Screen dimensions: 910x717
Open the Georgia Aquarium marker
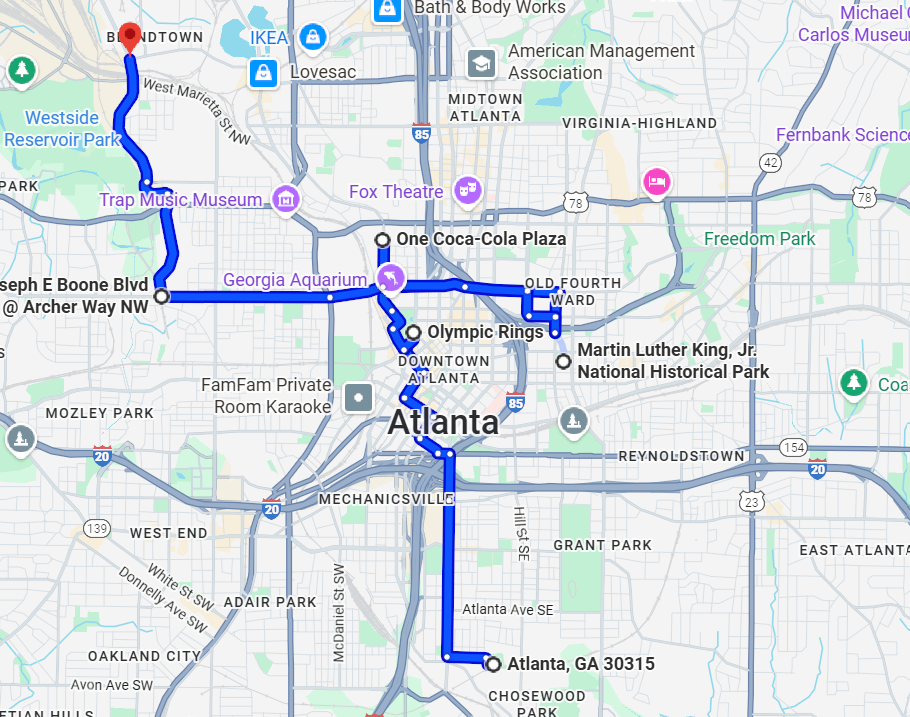point(388,278)
